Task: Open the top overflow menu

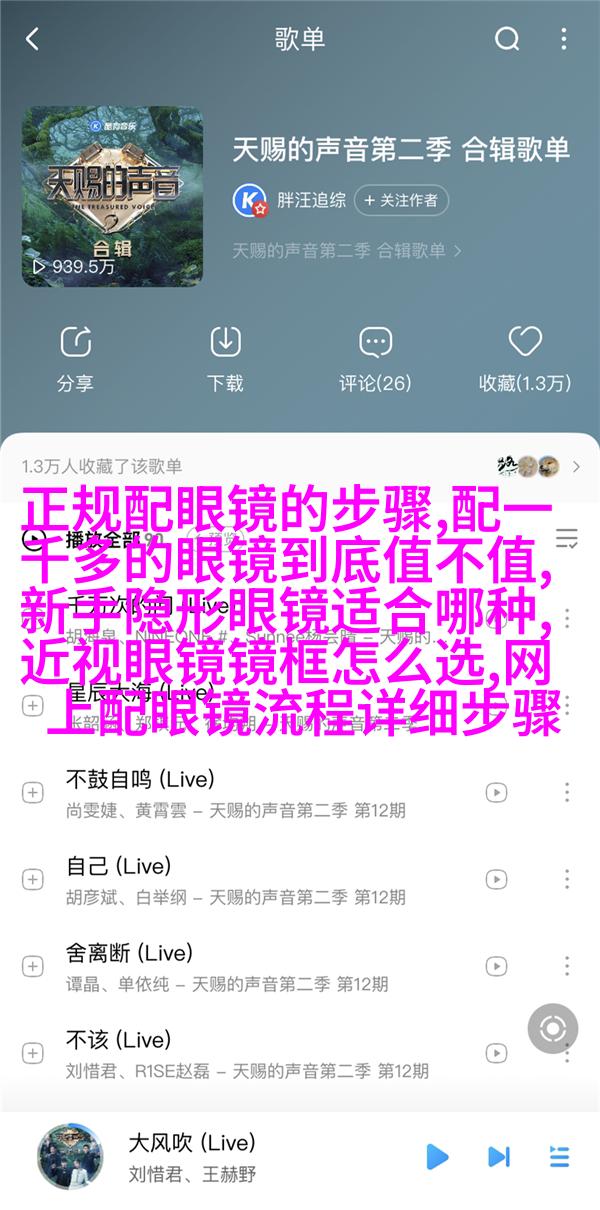Action: click(566, 39)
